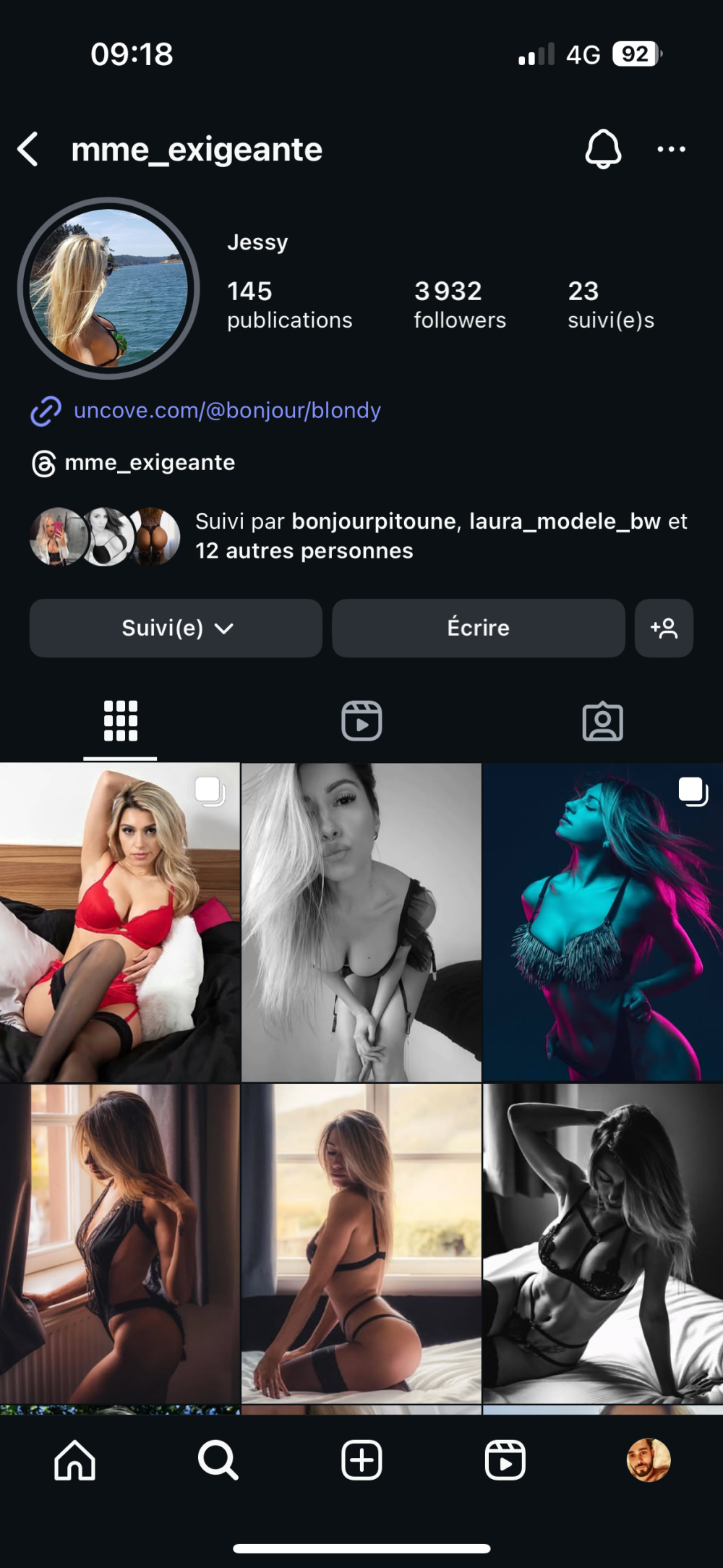
Task: Switch to the tagged photos tab
Action: pos(602,721)
